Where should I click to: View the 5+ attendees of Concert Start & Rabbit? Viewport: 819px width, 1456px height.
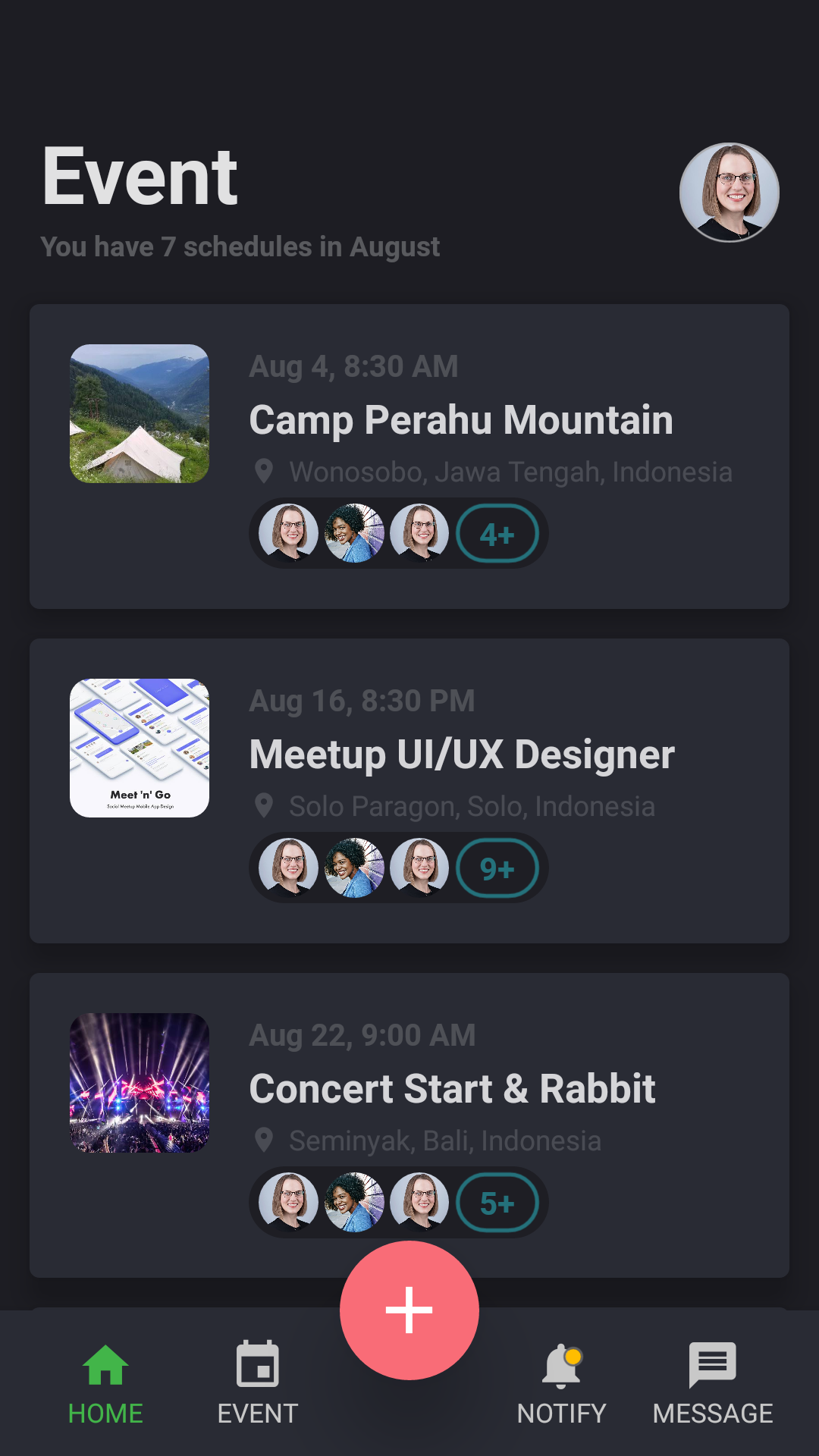(497, 1203)
